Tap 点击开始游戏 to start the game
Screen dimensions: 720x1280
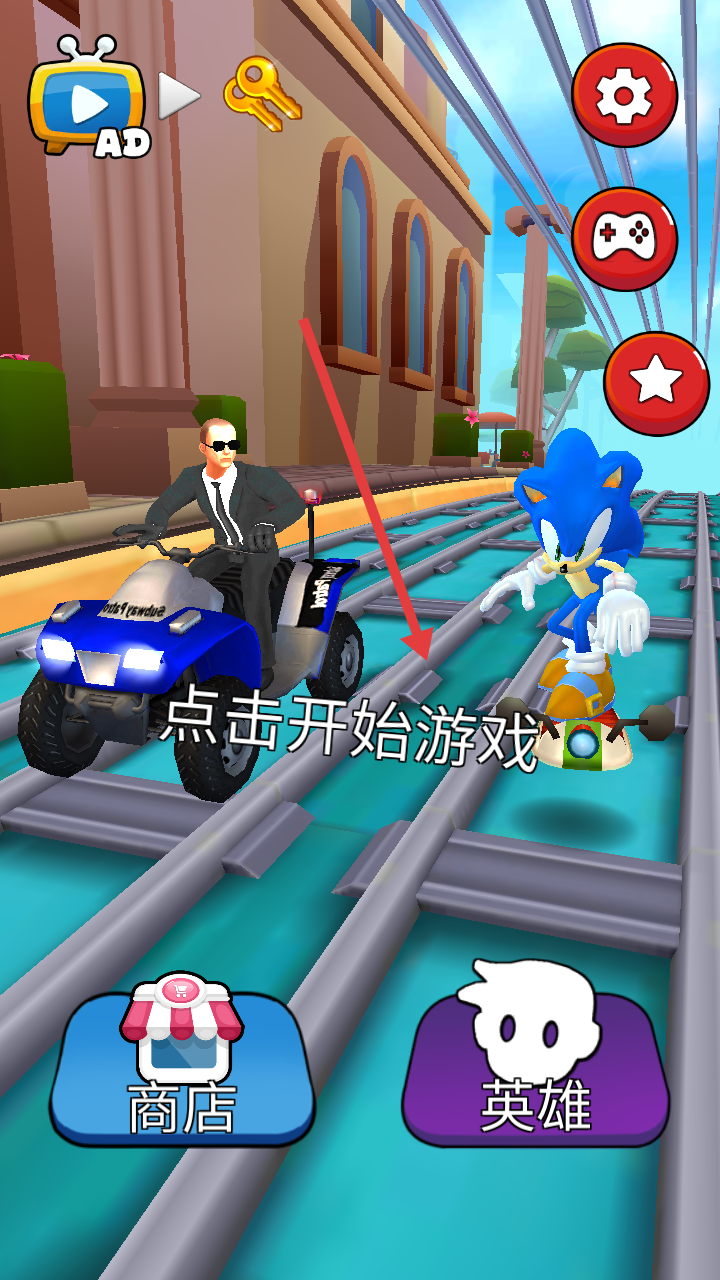(350, 730)
